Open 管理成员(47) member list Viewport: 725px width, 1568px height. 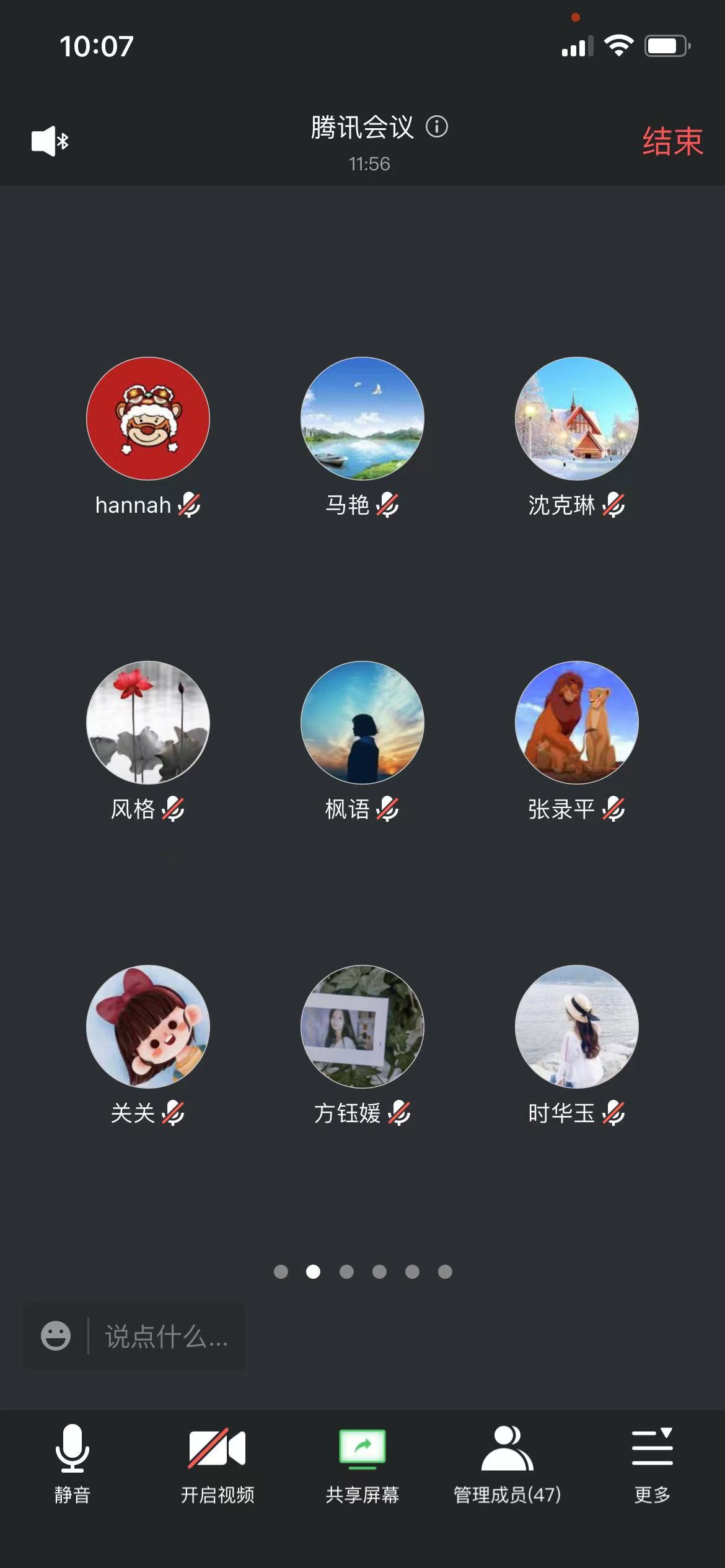(507, 1463)
